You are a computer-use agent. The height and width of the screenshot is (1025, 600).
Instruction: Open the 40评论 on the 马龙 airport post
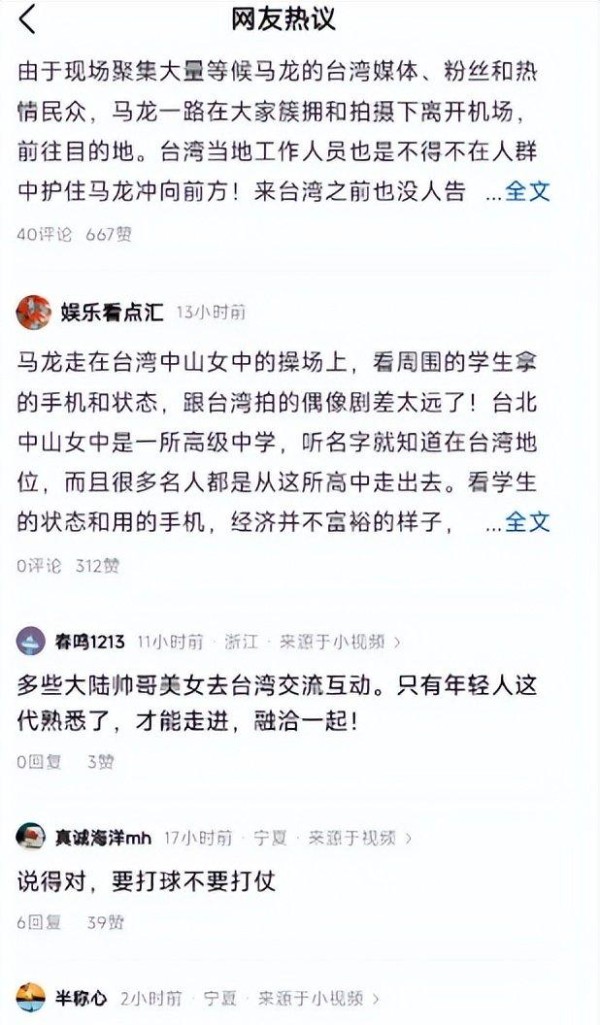click(45, 234)
